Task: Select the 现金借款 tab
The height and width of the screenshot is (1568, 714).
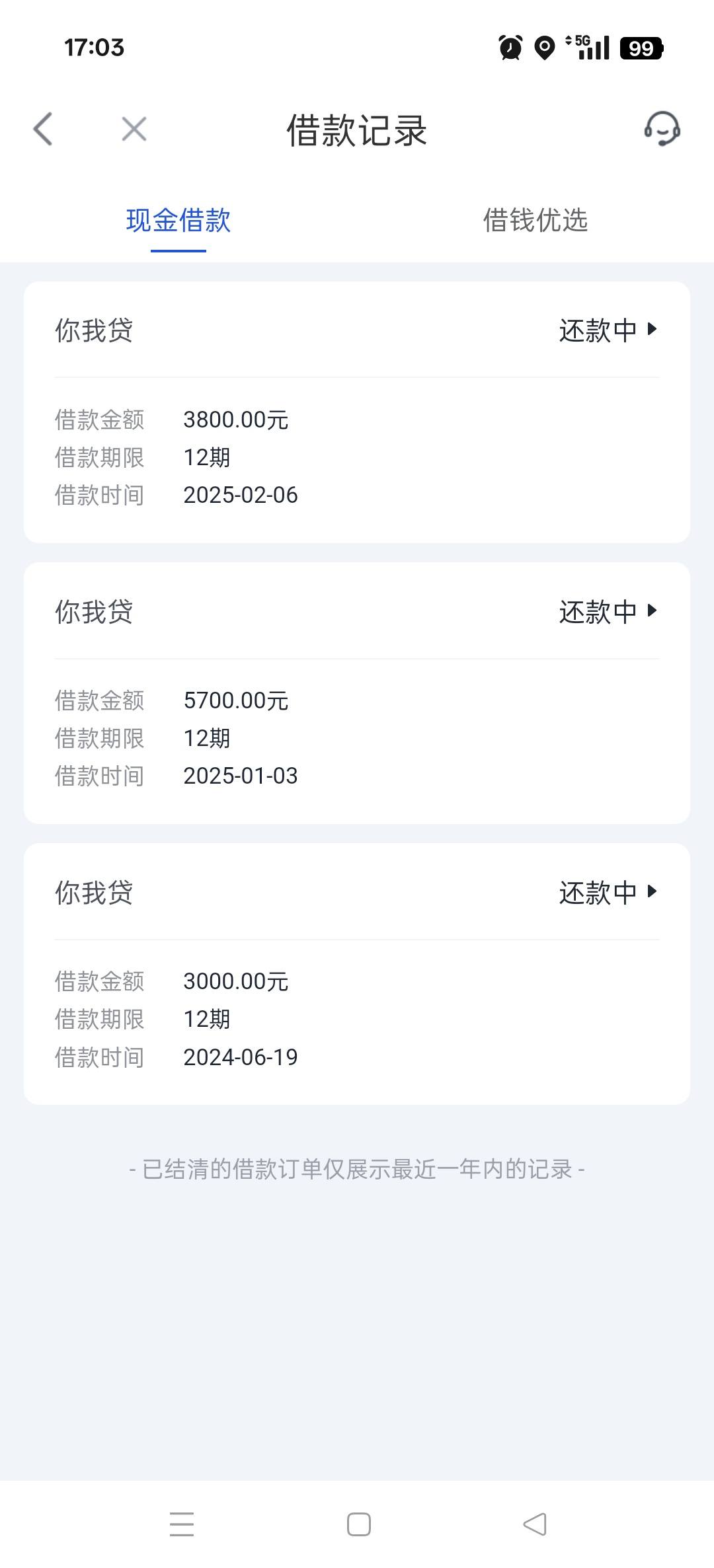Action: [178, 220]
